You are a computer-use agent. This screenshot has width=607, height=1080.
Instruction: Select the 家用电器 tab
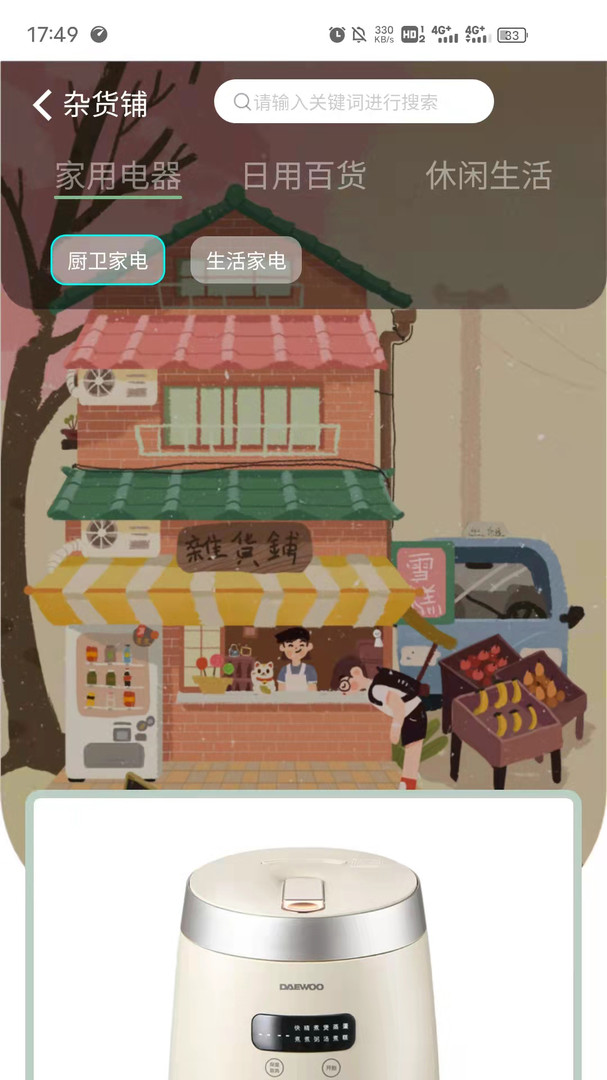pos(119,176)
